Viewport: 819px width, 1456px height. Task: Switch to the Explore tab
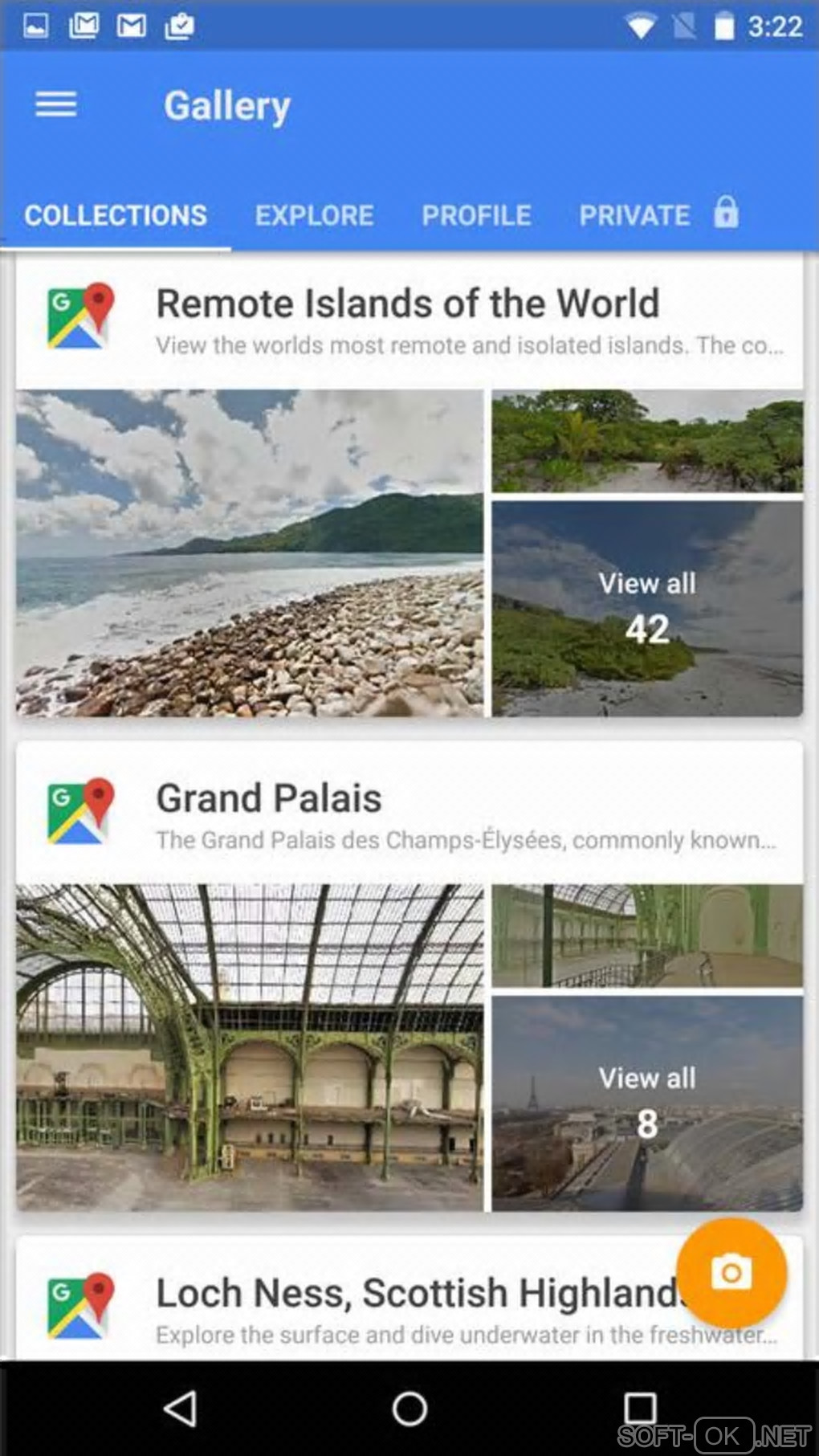coord(314,215)
